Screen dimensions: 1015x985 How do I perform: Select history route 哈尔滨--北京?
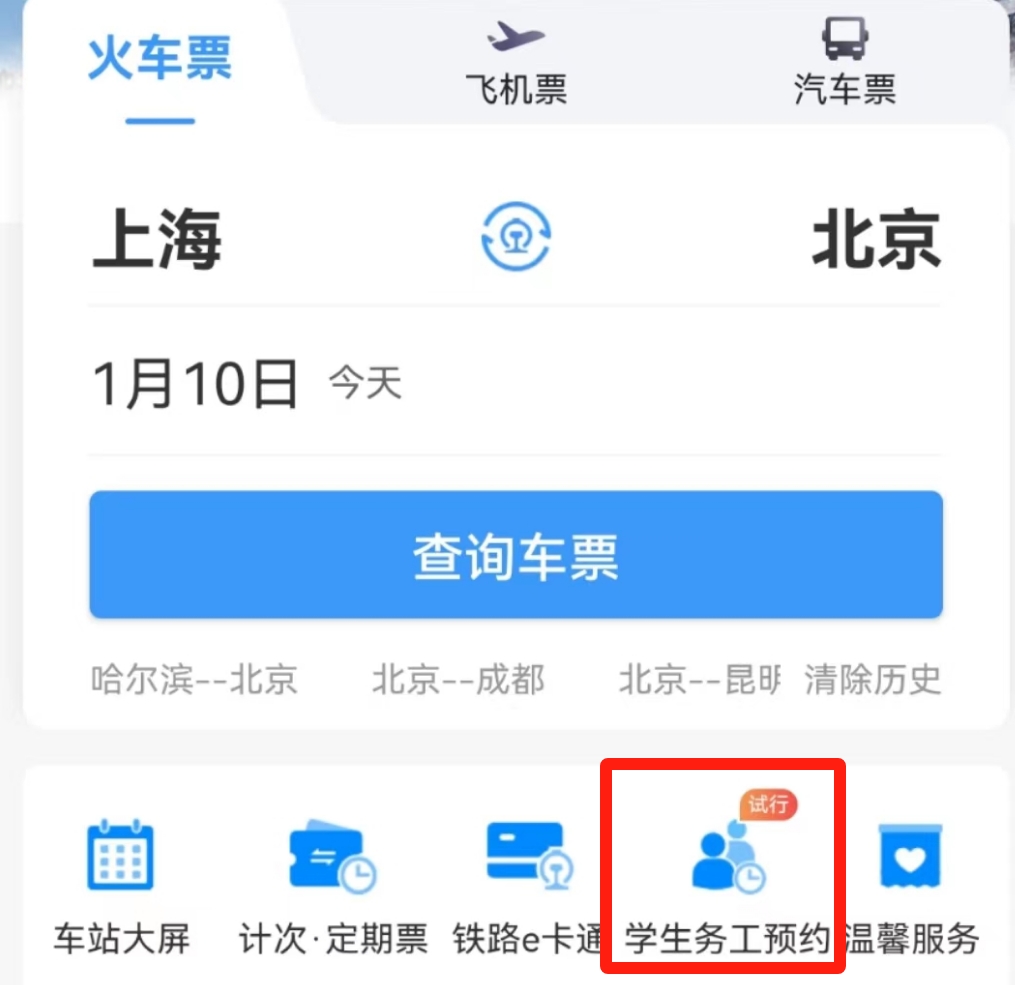pyautogui.click(x=194, y=679)
